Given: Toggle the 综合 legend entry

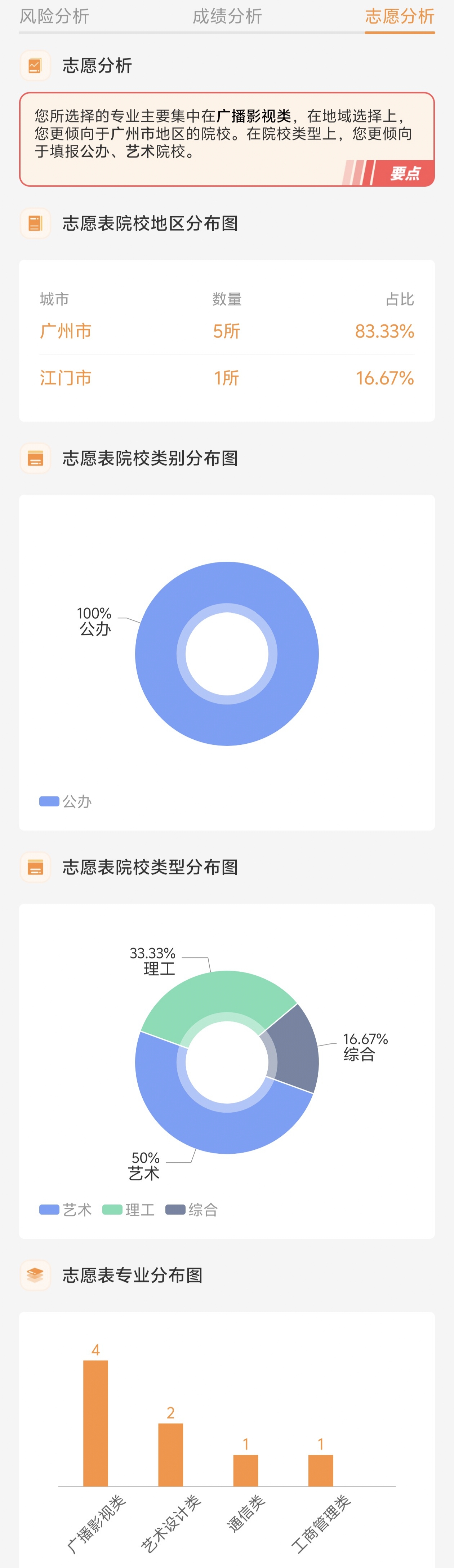Looking at the screenshot, I should tap(192, 1210).
